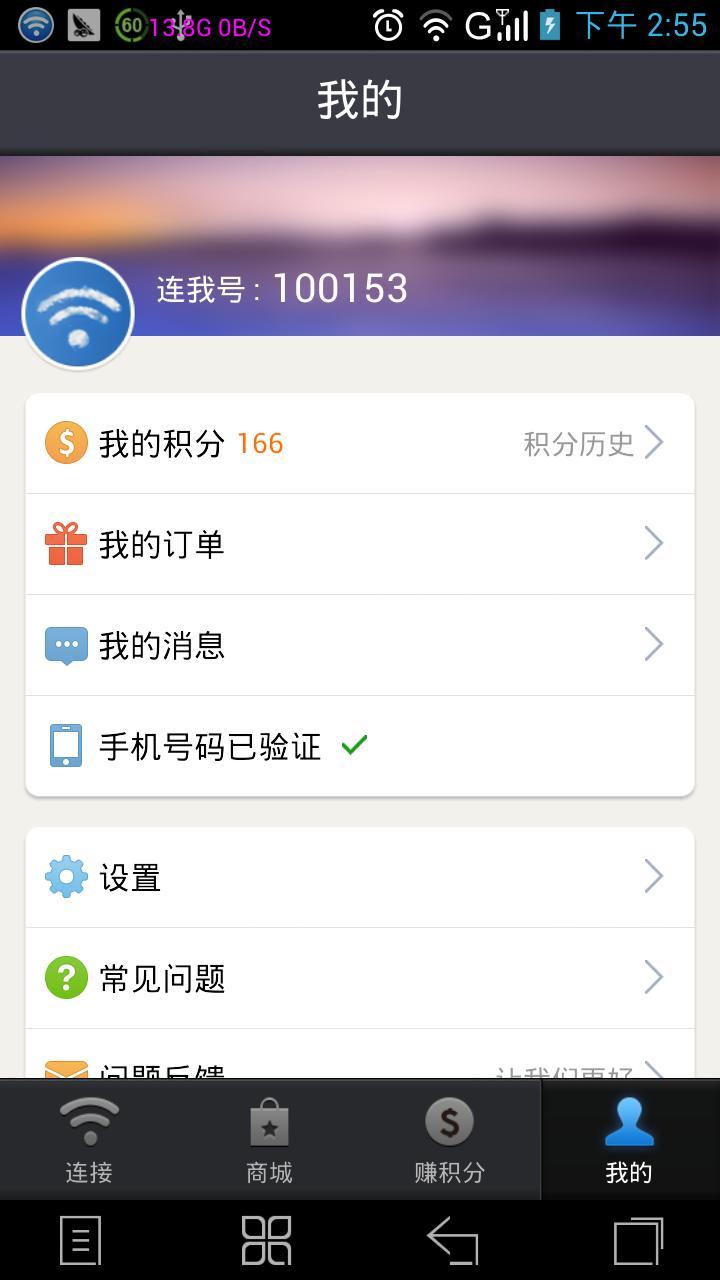Open 设置 settings row

[360, 877]
